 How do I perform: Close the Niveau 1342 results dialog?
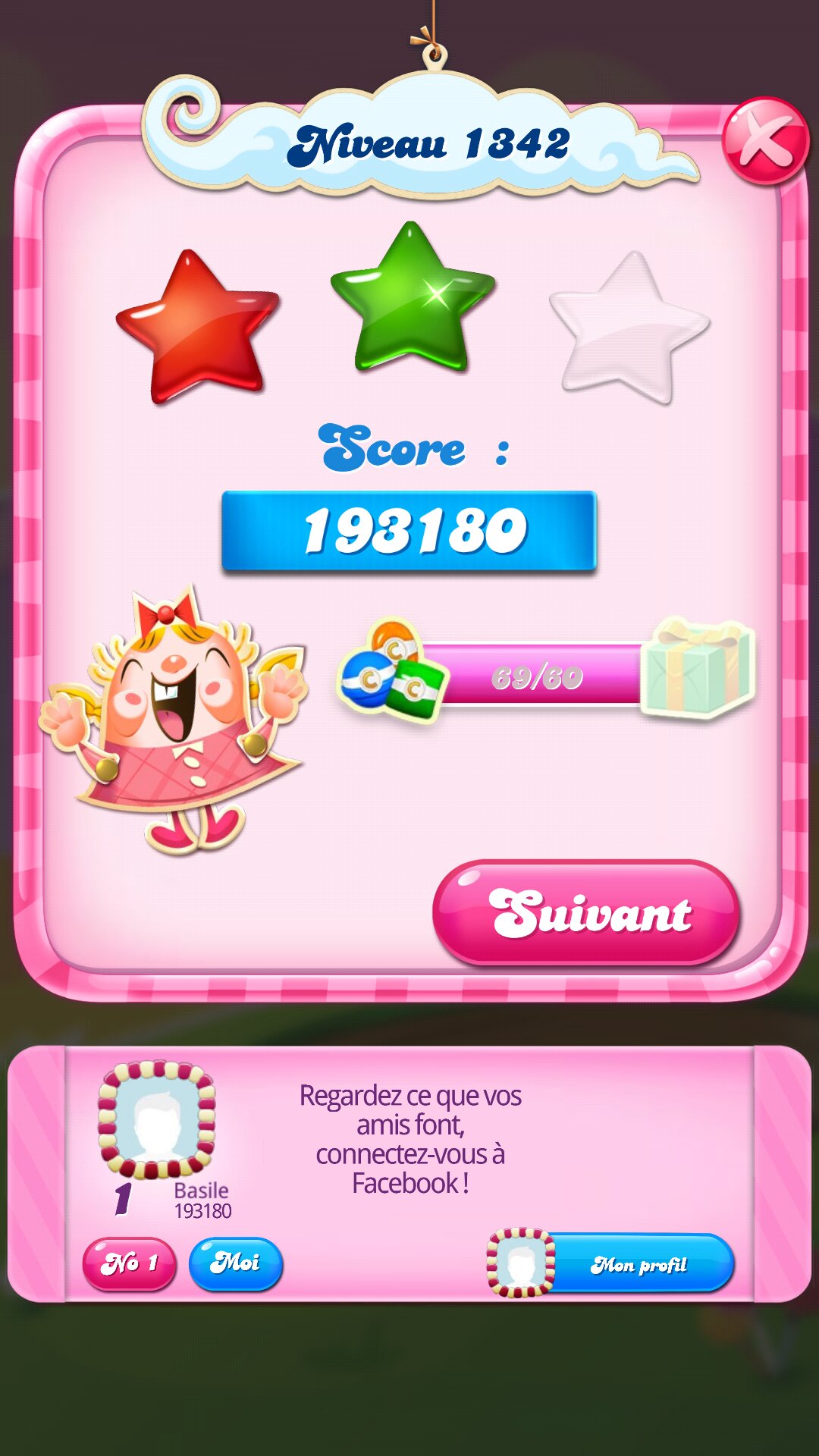point(764,141)
